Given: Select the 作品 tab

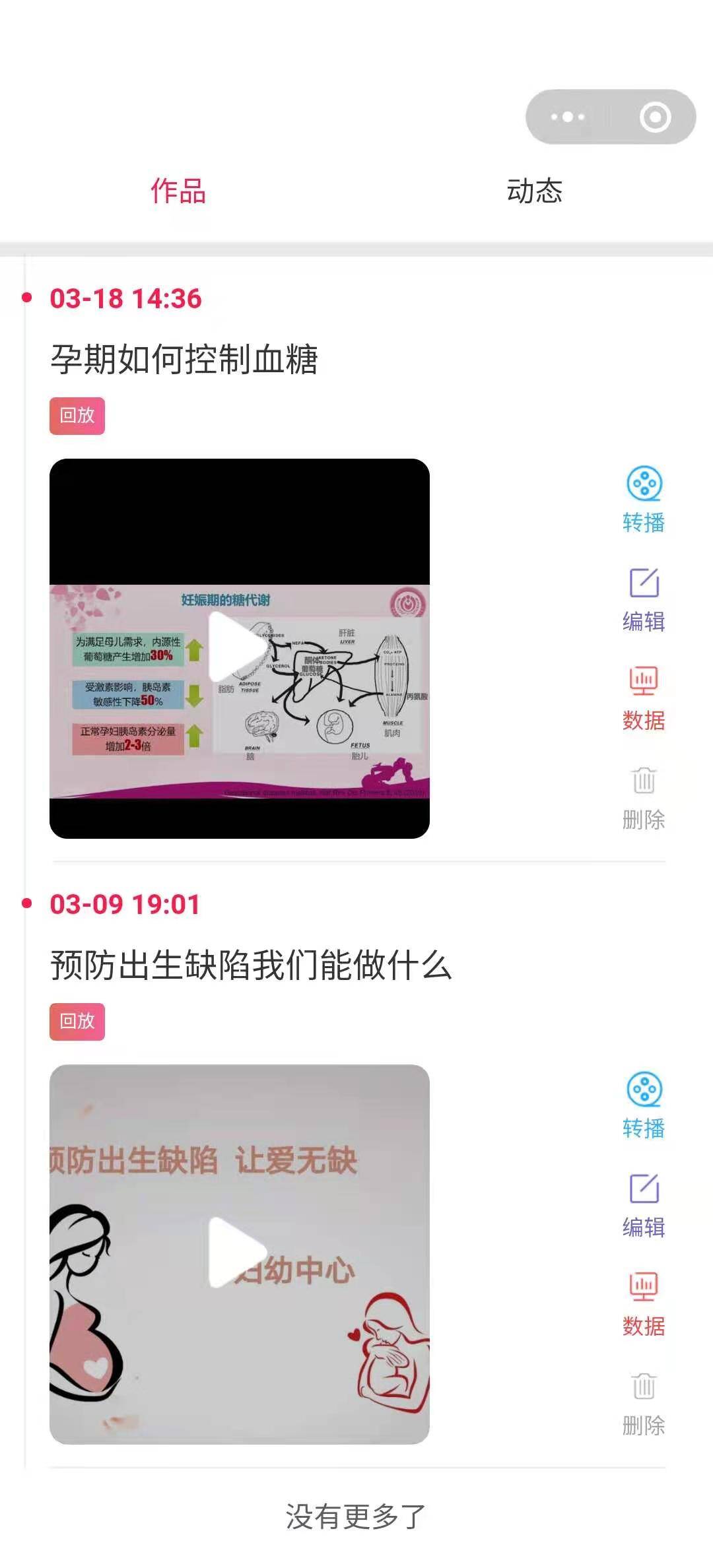Looking at the screenshot, I should 178,191.
